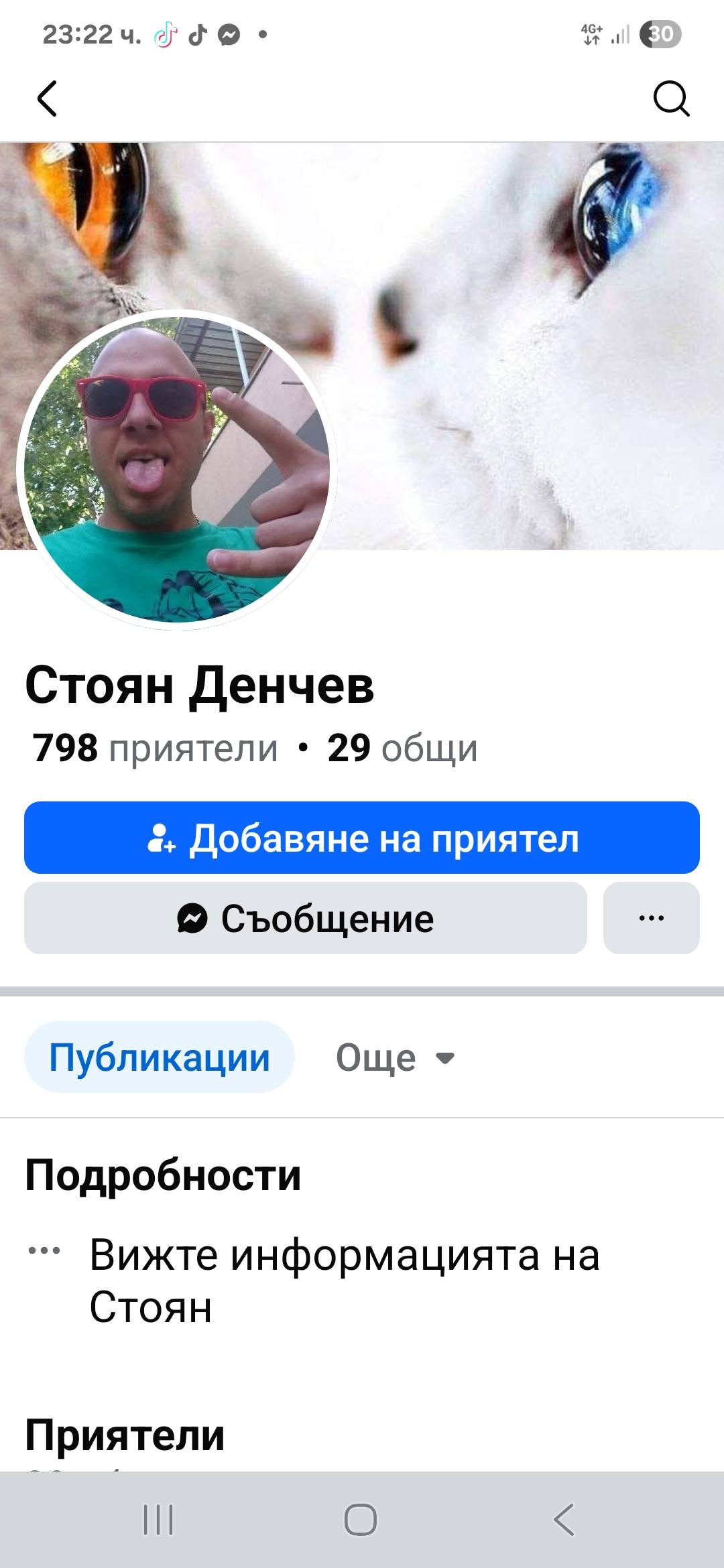Expand the Още dropdown
The image size is (724, 1568).
click(396, 1057)
